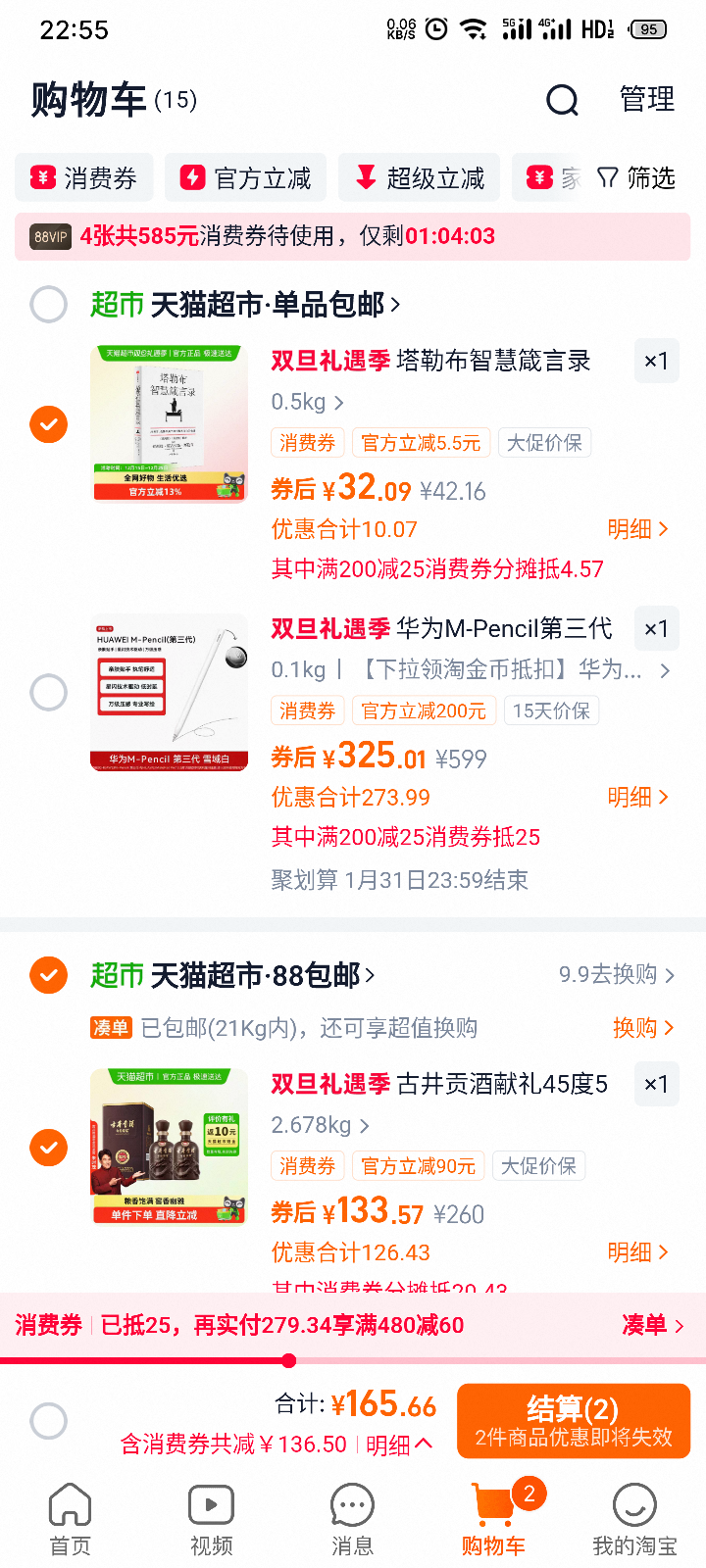
Task: Select the 华为M-Pencil第三代 item checkbox
Action: coord(48,692)
